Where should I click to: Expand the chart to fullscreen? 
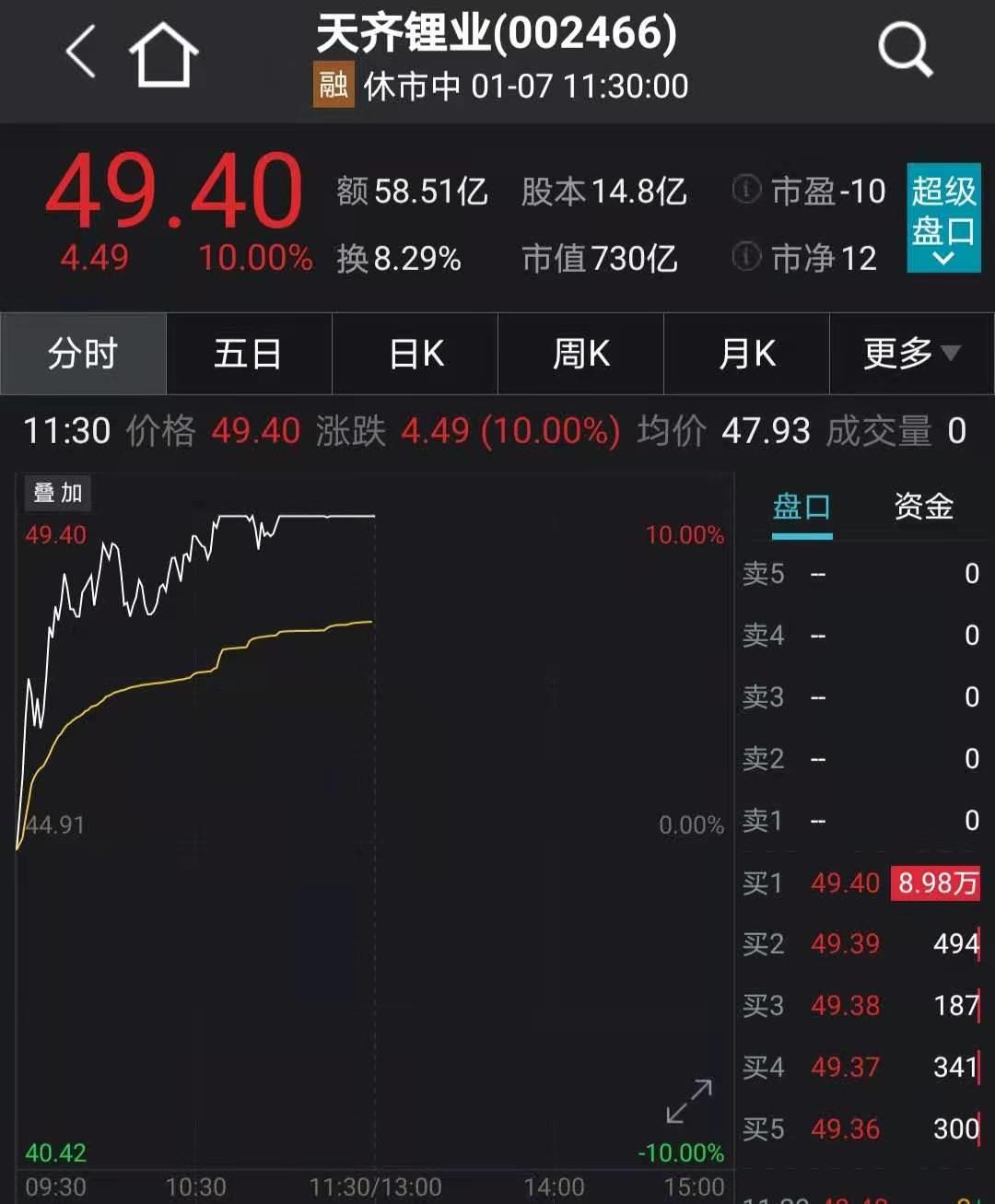click(x=689, y=1102)
